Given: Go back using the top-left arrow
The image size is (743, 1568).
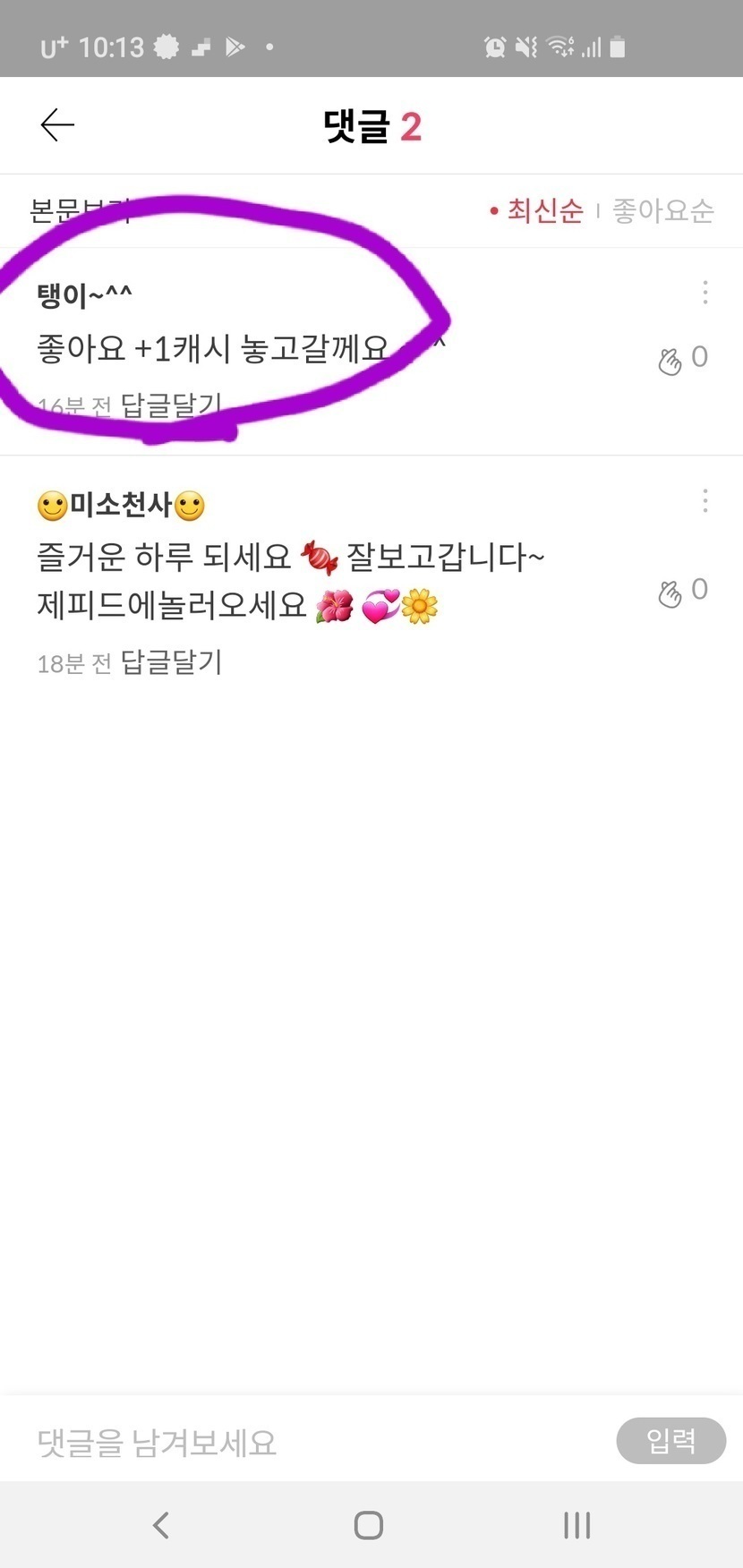Looking at the screenshot, I should click(57, 125).
